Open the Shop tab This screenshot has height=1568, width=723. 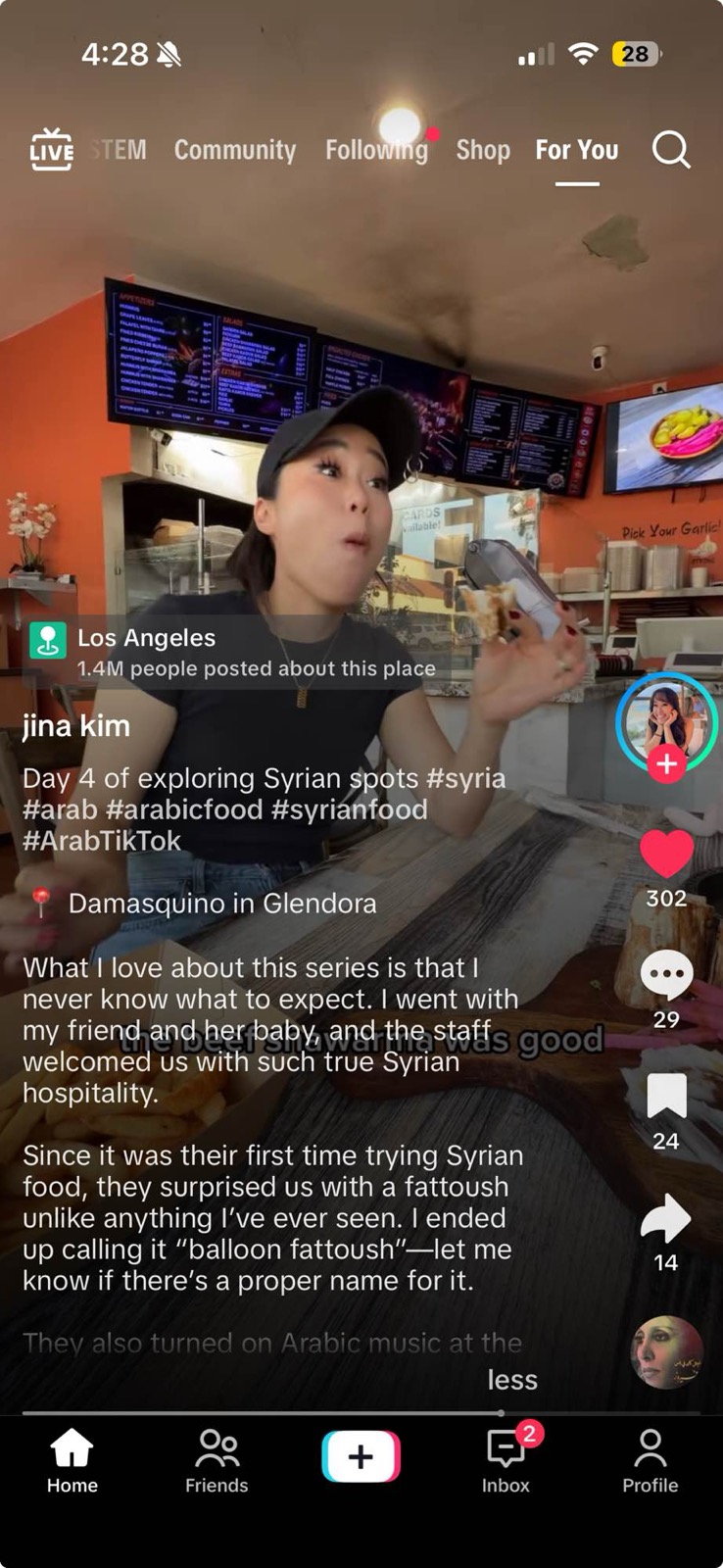pos(483,150)
